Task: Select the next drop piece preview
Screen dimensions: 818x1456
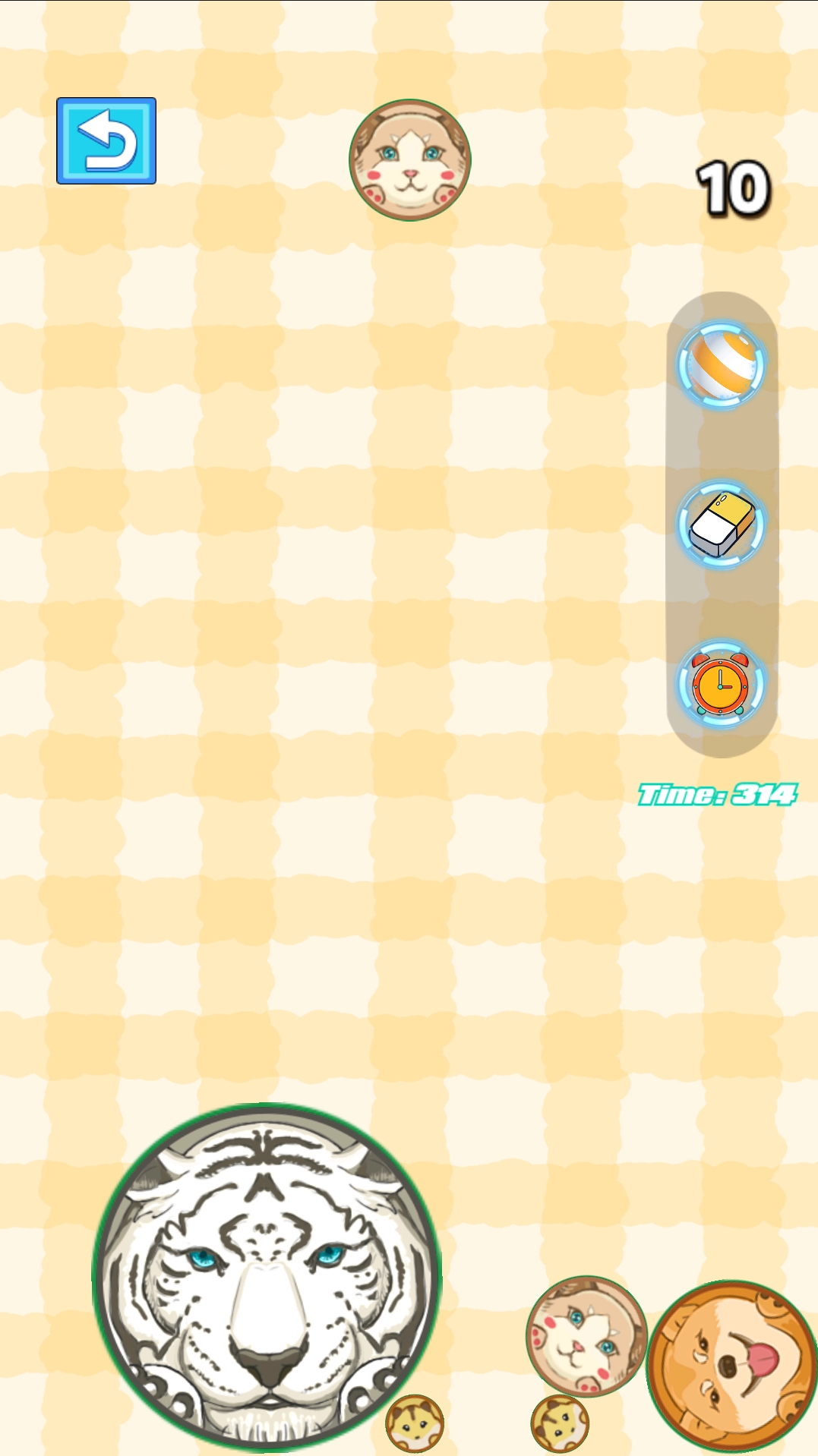Action: coord(411,160)
